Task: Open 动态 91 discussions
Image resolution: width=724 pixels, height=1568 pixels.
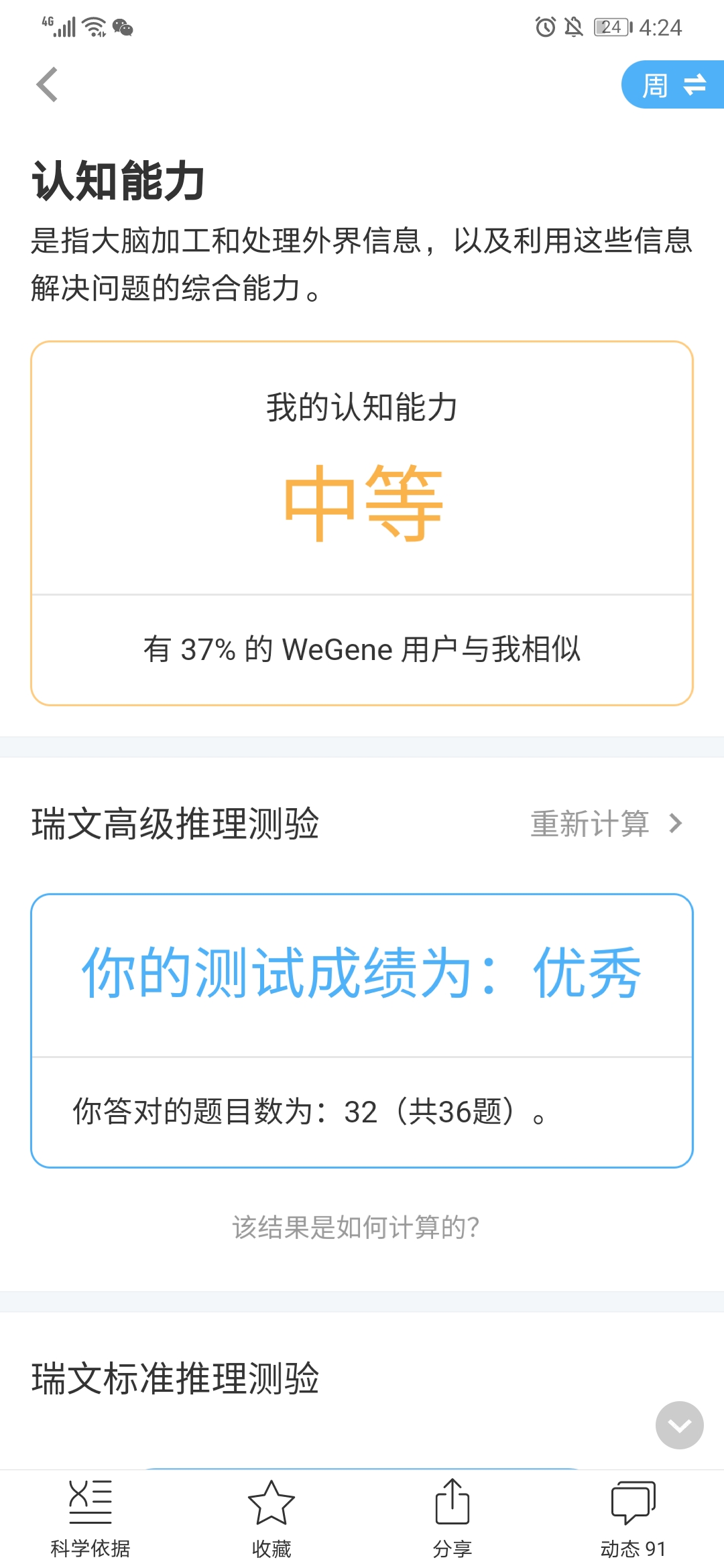Action: pyautogui.click(x=633, y=1518)
